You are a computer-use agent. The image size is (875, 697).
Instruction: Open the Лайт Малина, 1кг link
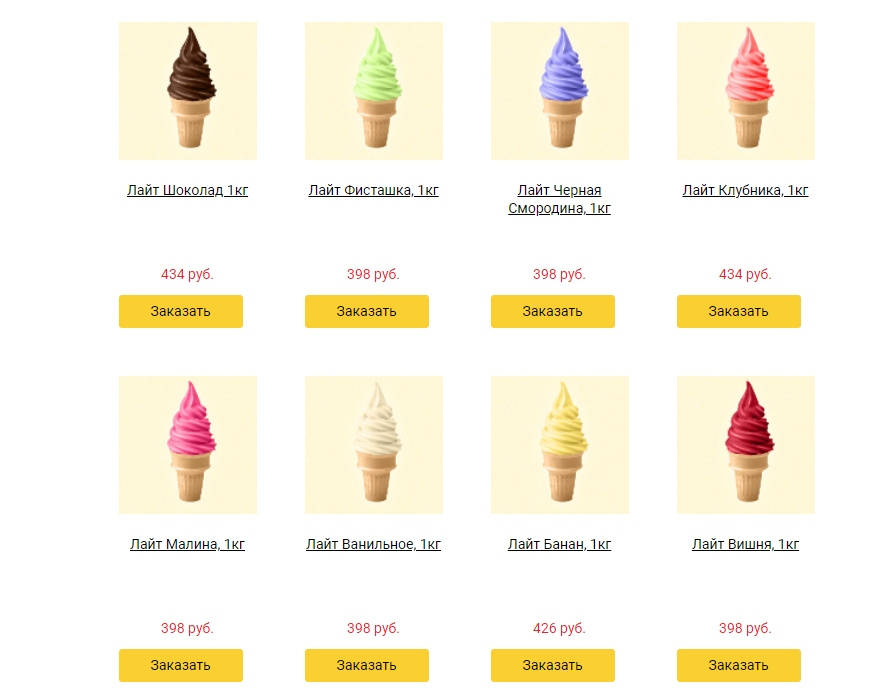coord(187,544)
